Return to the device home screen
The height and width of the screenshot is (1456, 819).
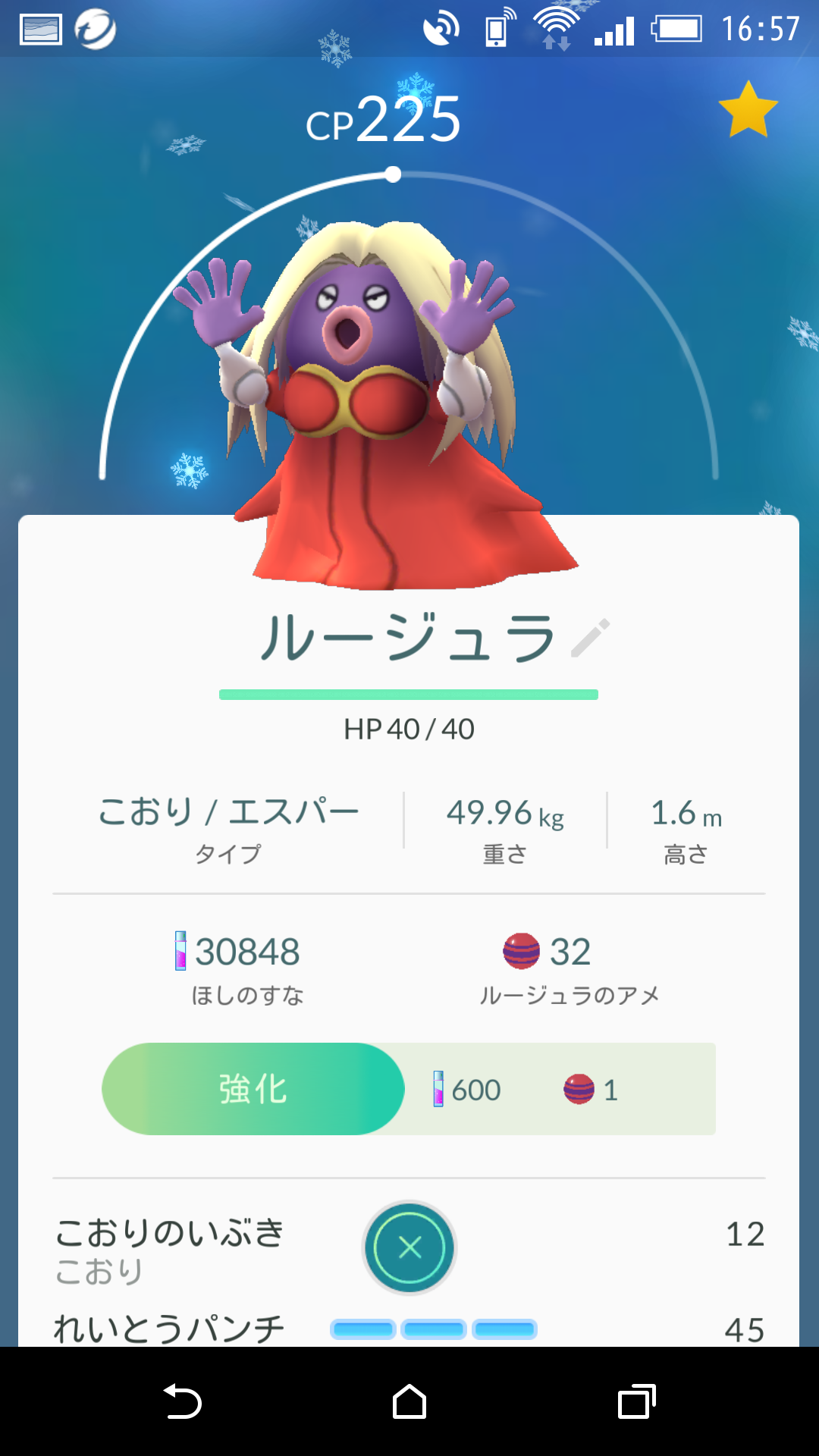(x=409, y=1401)
